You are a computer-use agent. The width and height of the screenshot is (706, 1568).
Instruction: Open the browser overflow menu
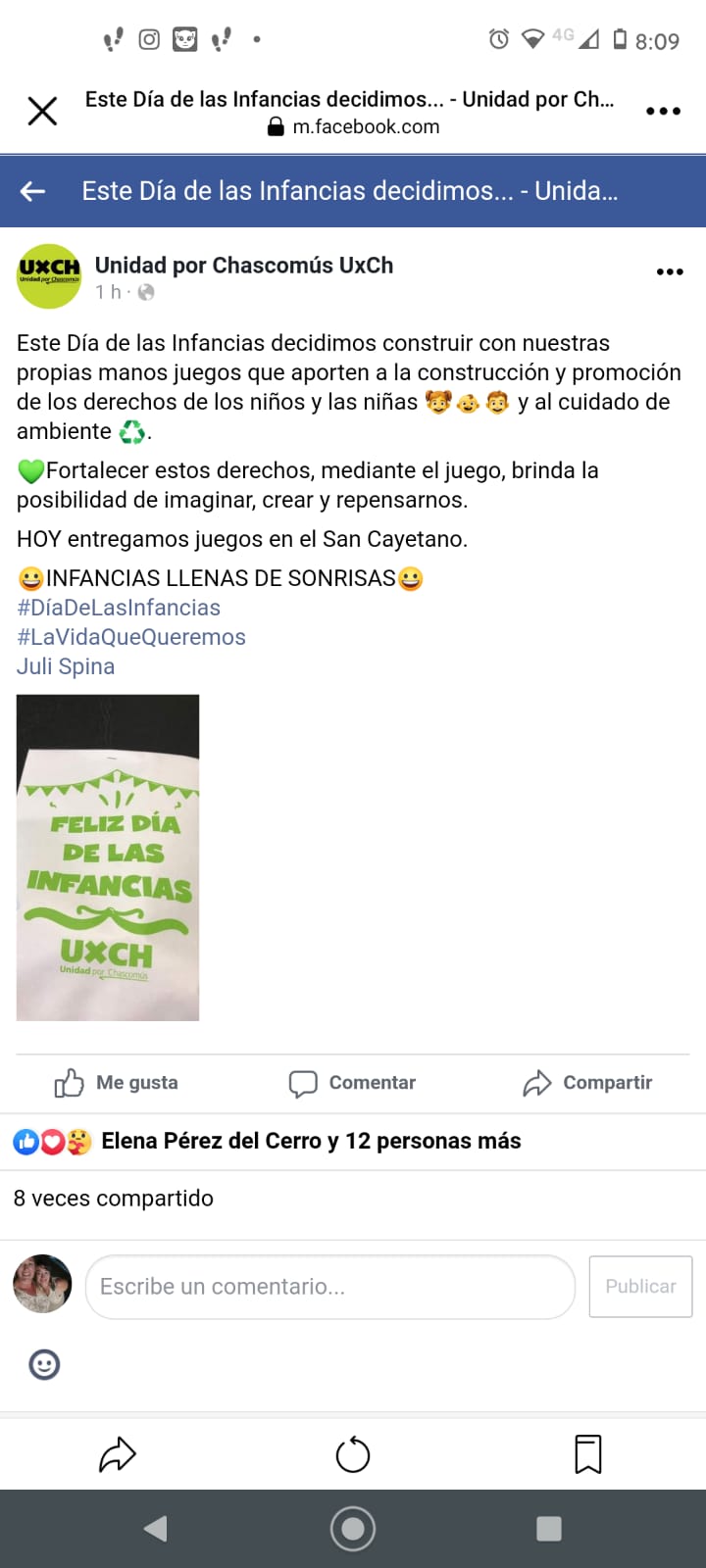point(663,111)
